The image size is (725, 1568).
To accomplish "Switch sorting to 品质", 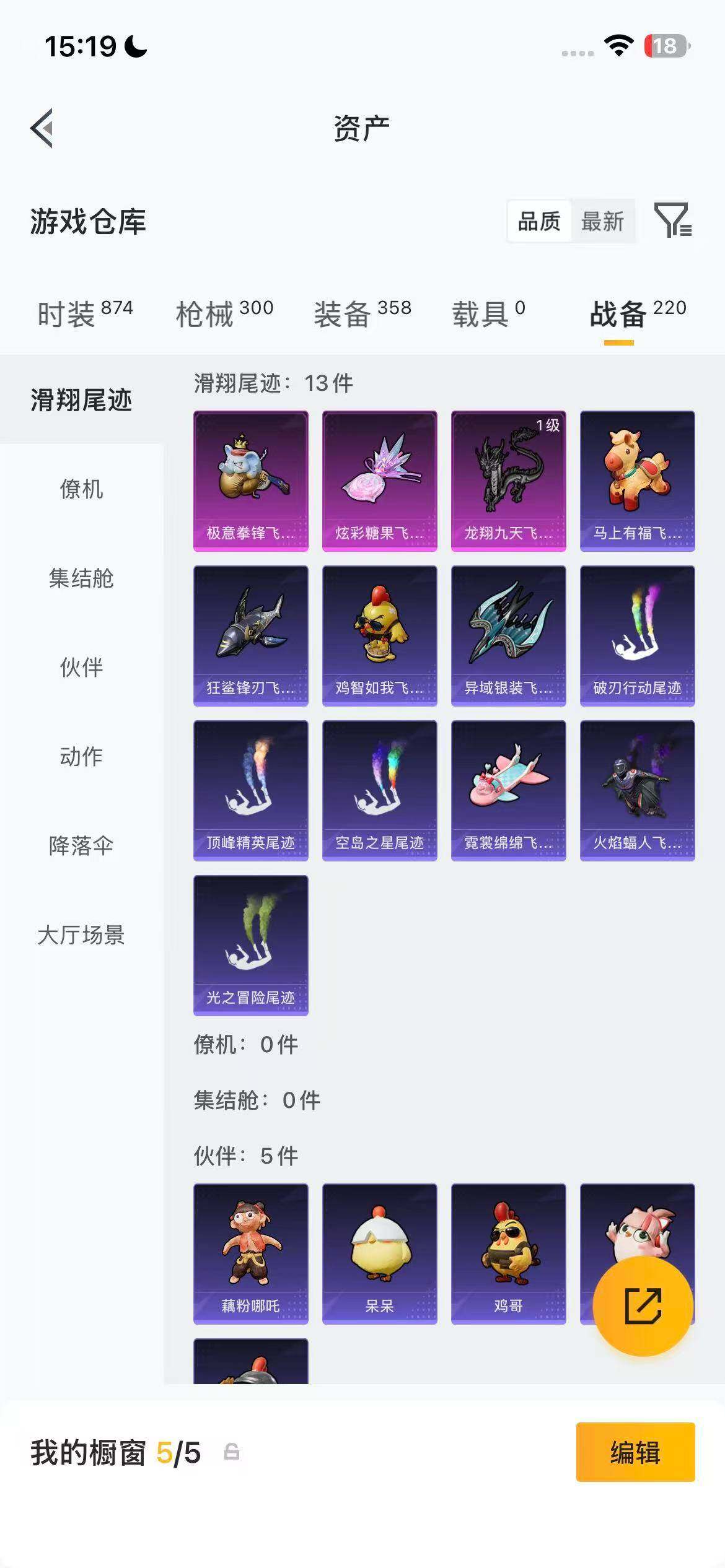I will 540,221.
